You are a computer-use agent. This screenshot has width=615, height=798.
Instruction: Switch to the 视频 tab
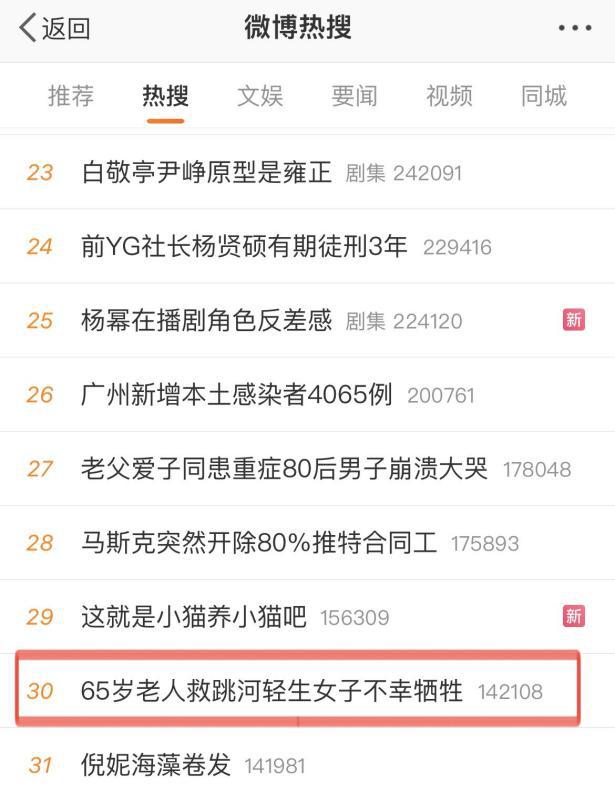(449, 96)
